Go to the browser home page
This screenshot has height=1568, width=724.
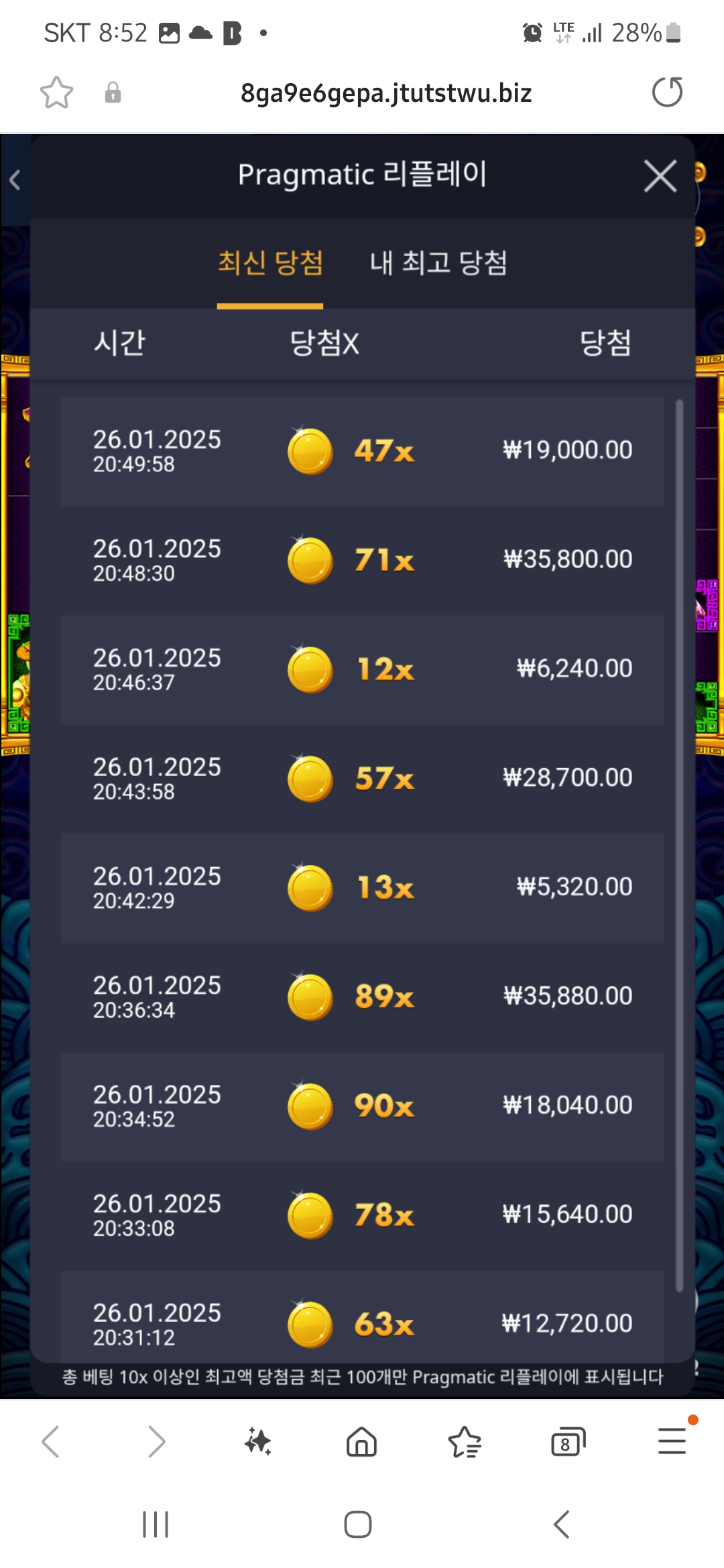[361, 1442]
